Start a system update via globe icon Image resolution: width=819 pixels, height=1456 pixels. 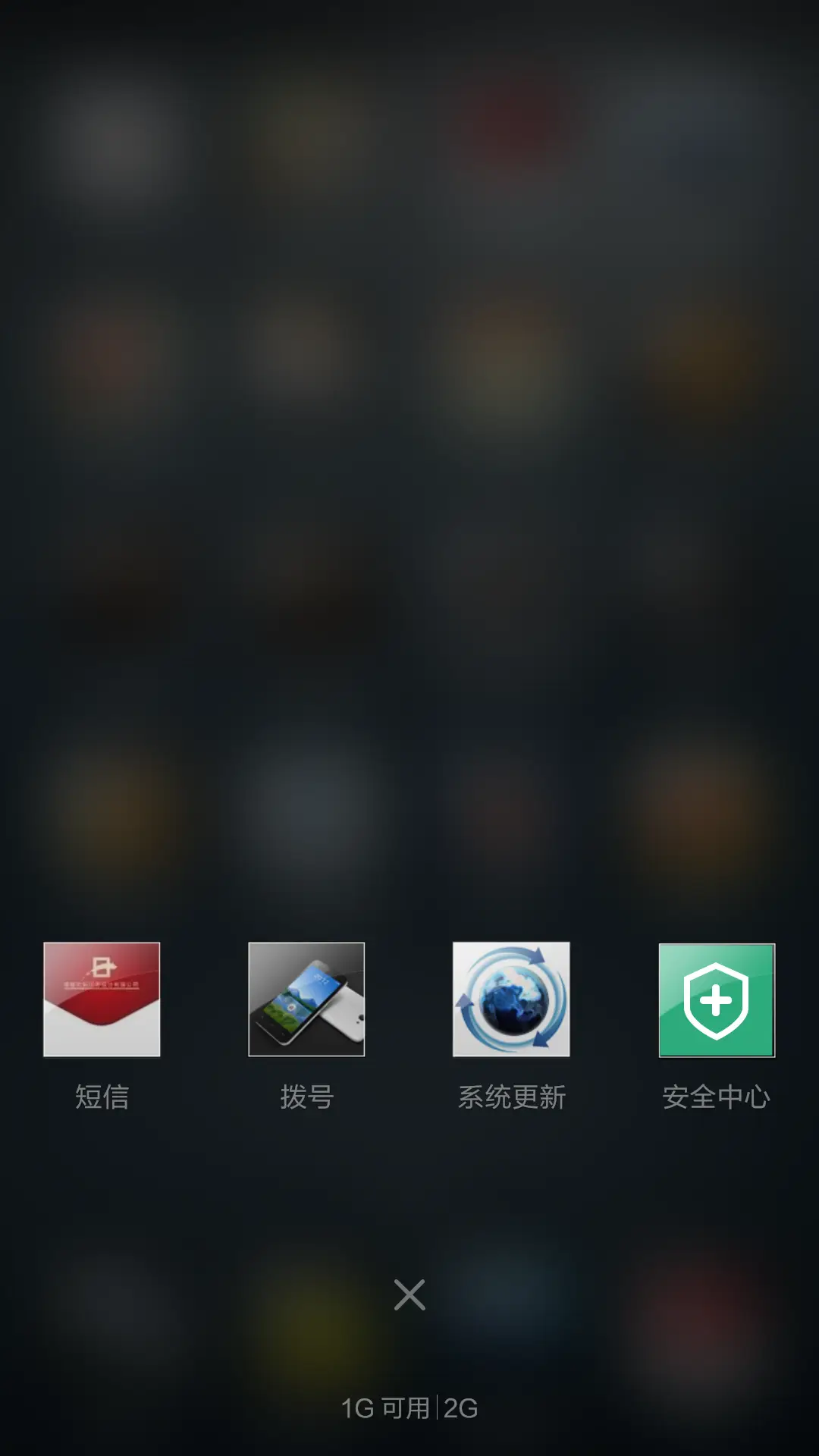[511, 999]
